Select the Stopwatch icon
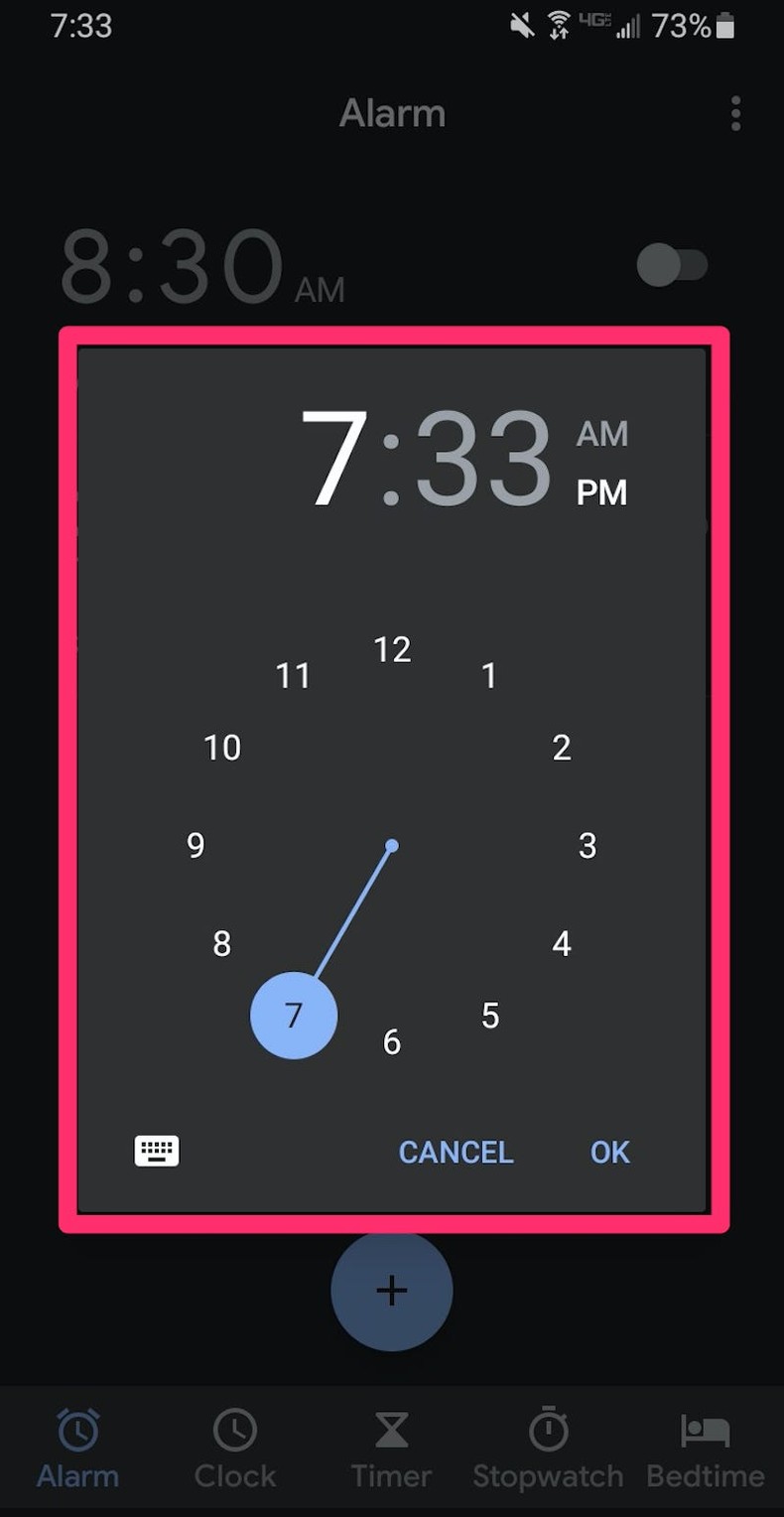 click(x=548, y=1431)
